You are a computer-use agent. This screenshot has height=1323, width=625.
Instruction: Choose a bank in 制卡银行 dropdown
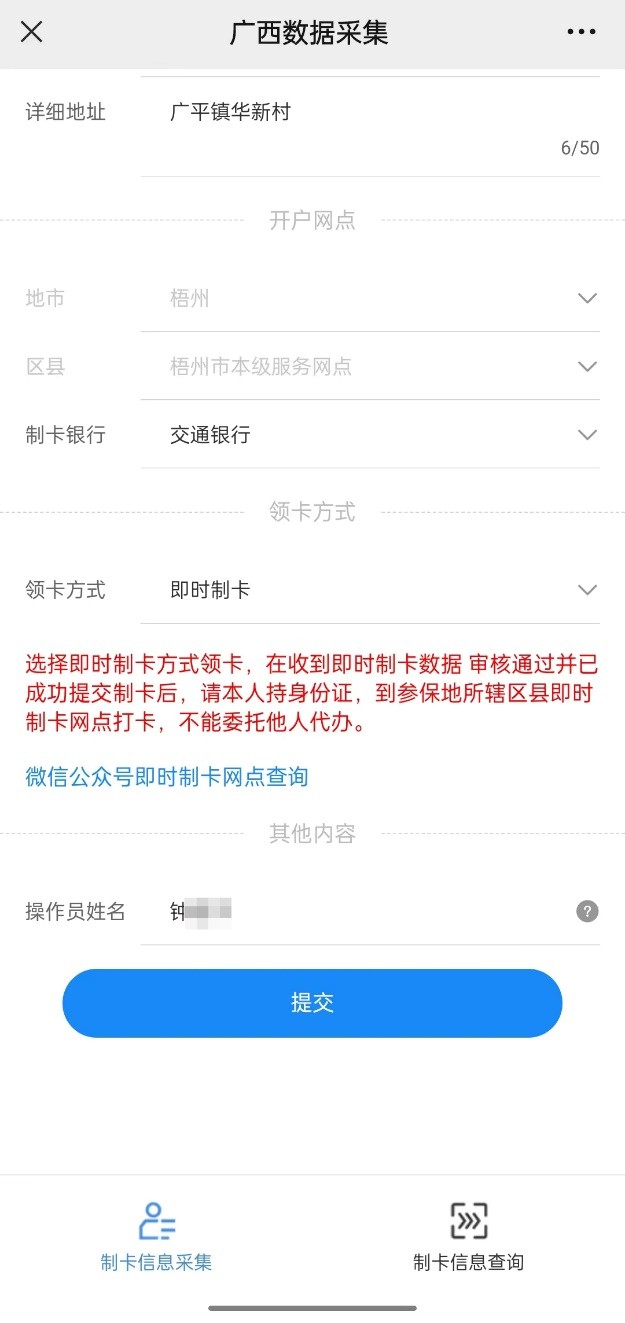[370, 435]
